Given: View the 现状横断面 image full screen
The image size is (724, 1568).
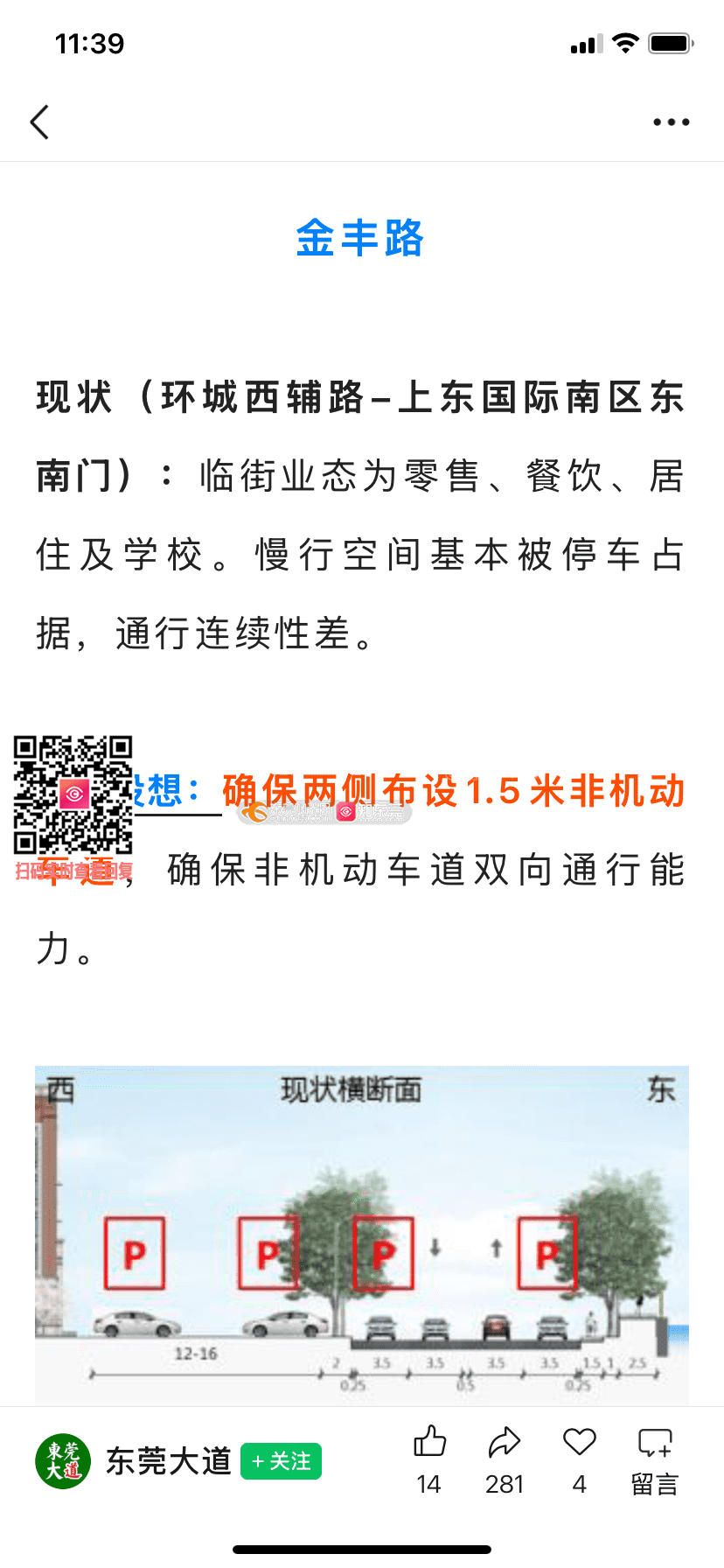Looking at the screenshot, I should pos(362,1234).
